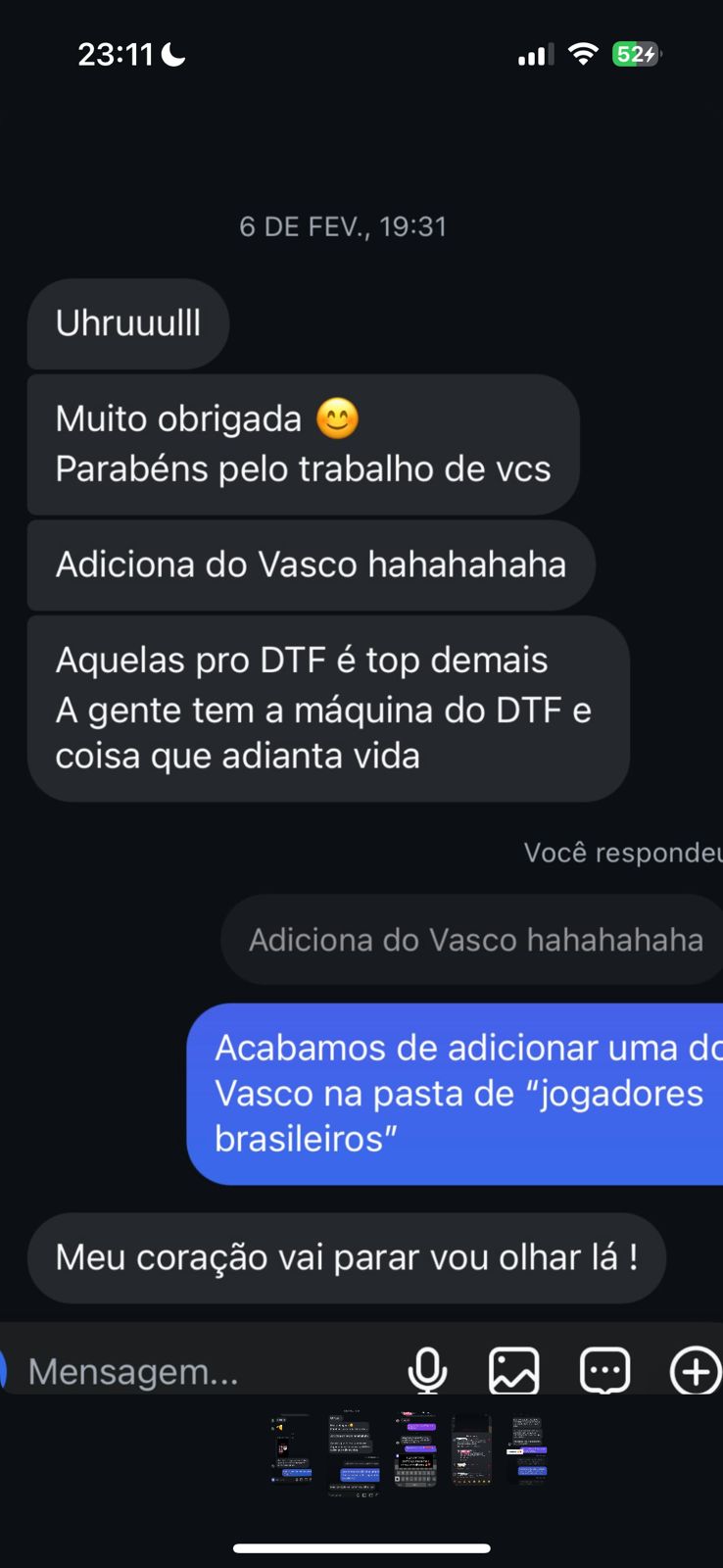Record a voice message with the microphone

427,1370
